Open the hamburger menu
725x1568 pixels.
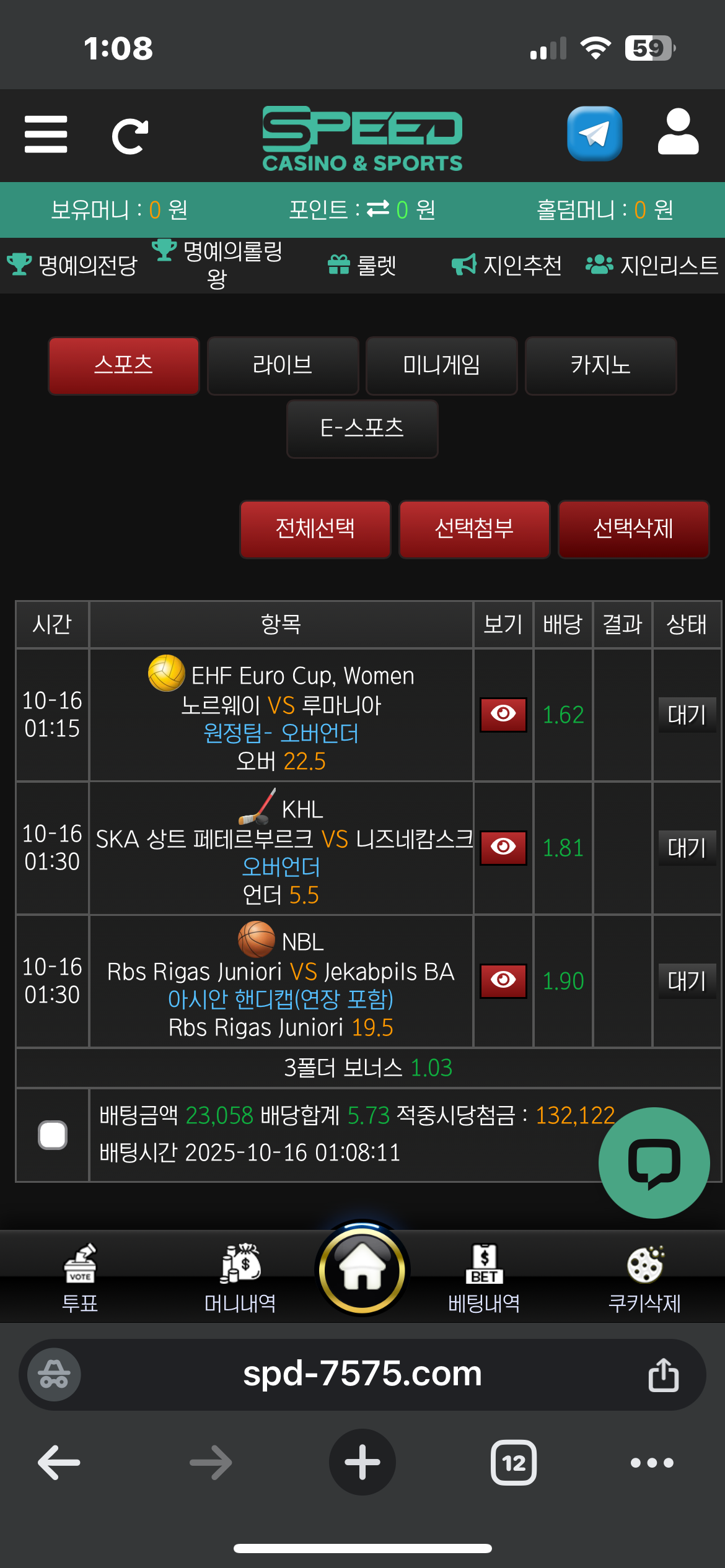click(x=46, y=134)
